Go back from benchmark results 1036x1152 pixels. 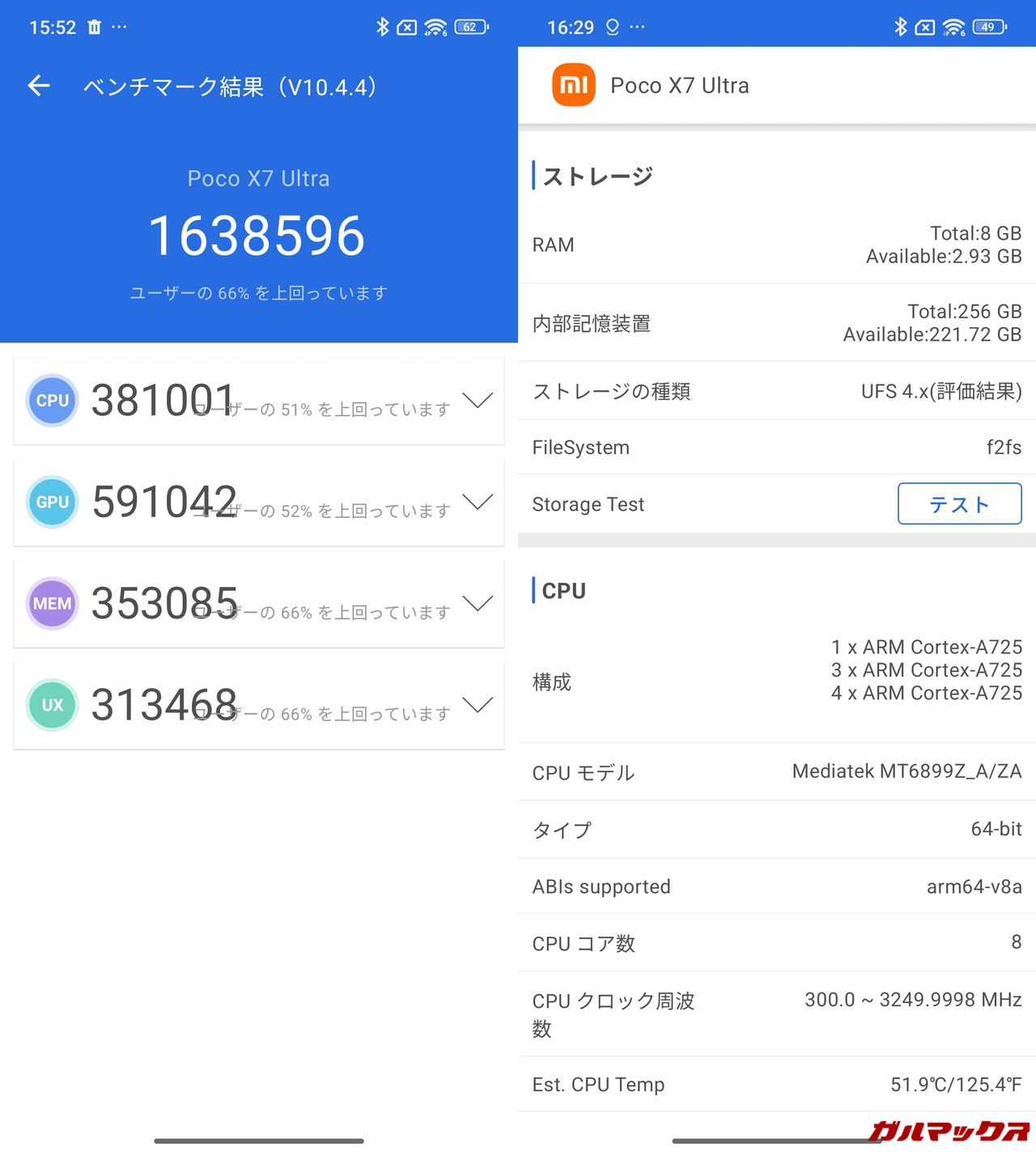pos(39,86)
